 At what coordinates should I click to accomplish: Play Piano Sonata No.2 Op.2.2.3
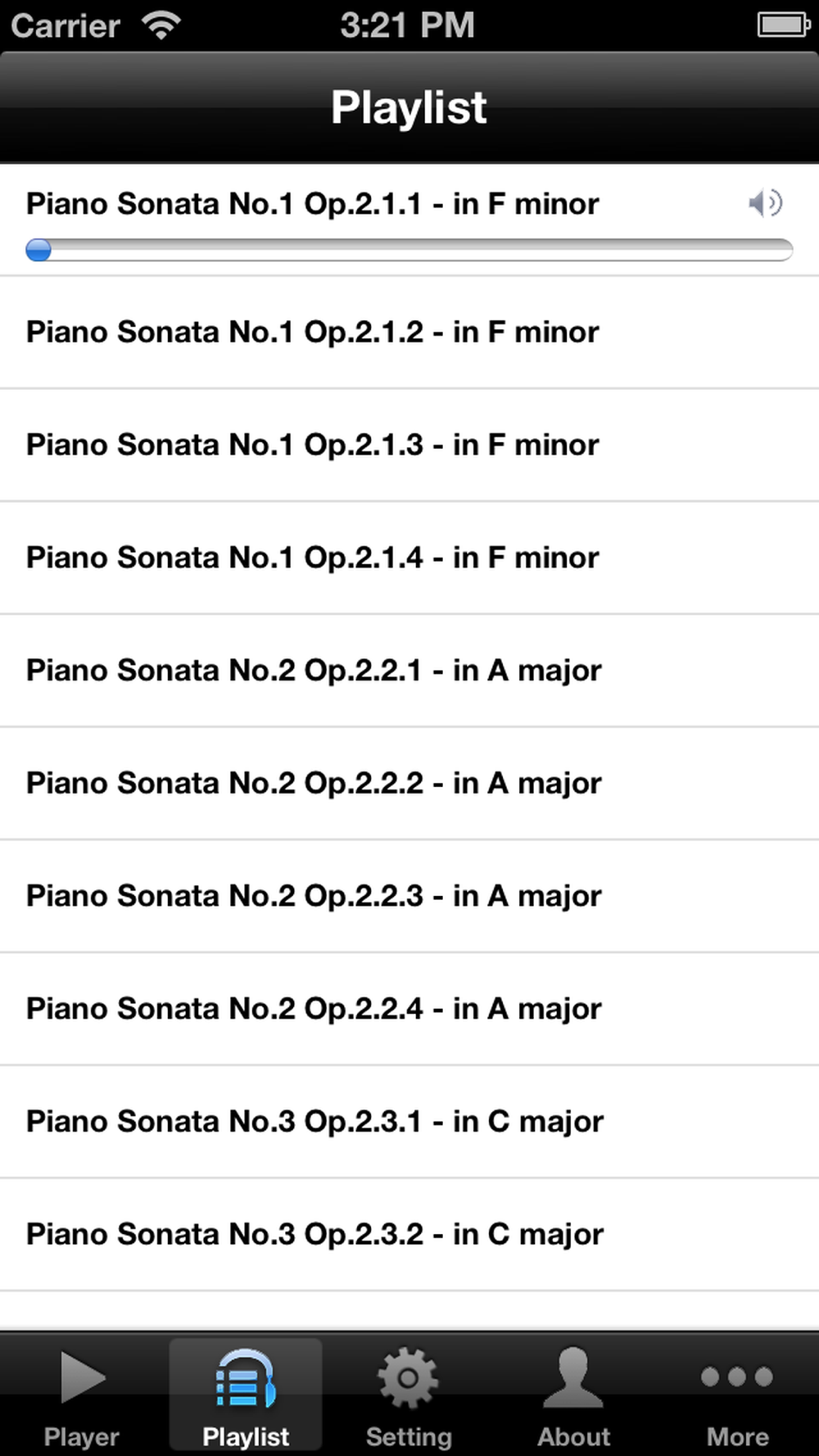(409, 896)
